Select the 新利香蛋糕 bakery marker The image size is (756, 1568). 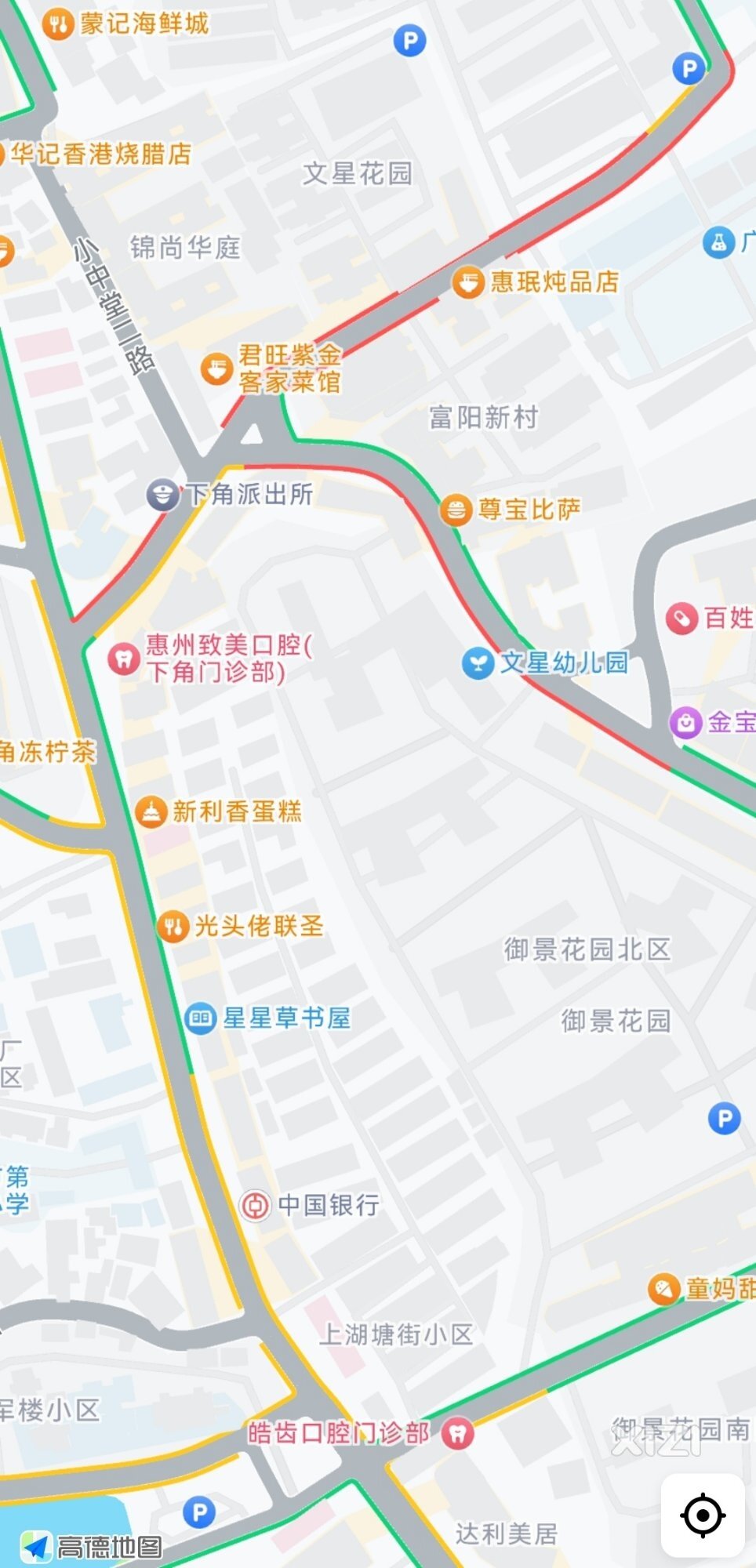151,811
